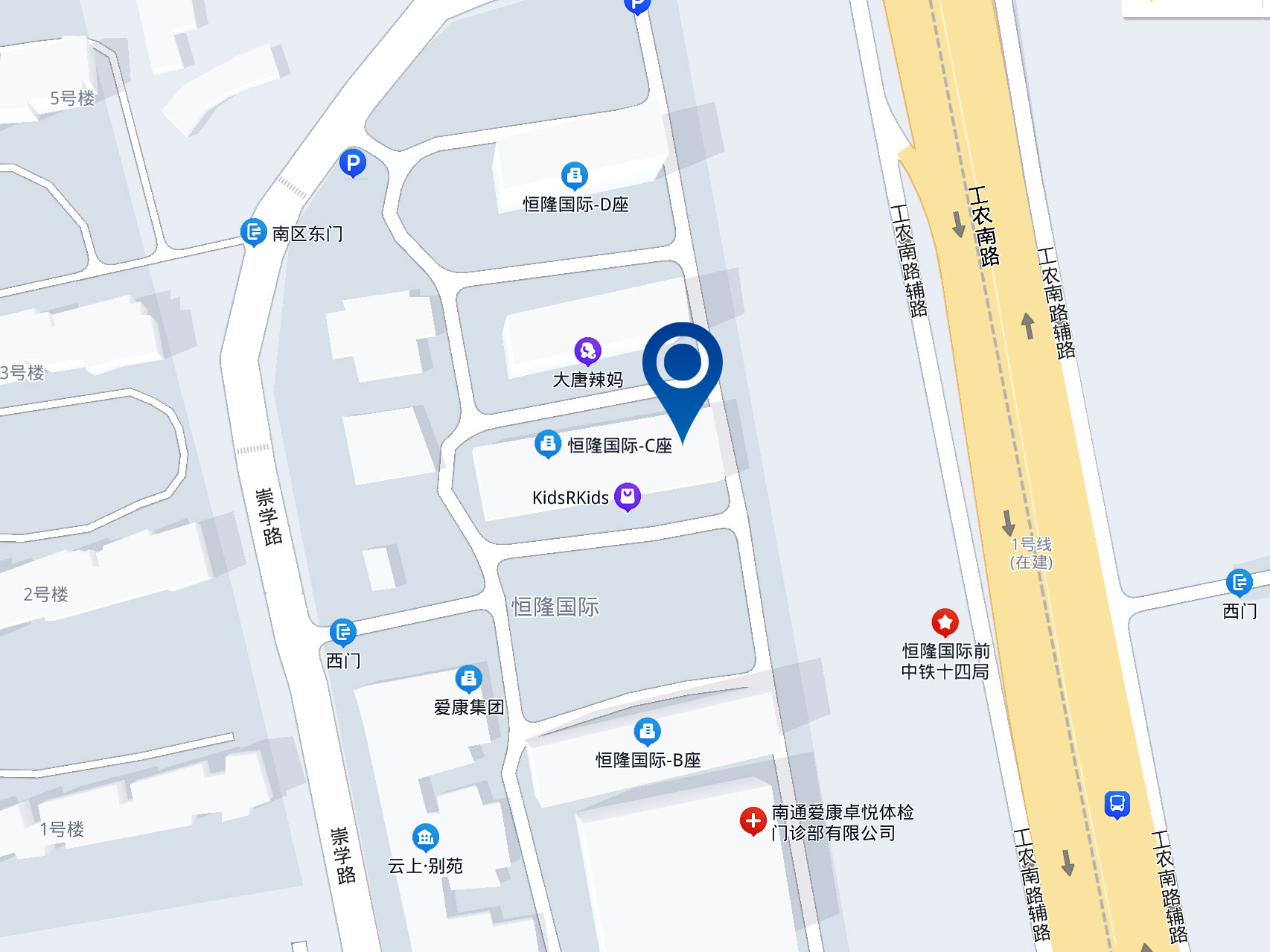Tap the bus stop icon on 工农南路
This screenshot has width=1270, height=952.
pos(1117,804)
